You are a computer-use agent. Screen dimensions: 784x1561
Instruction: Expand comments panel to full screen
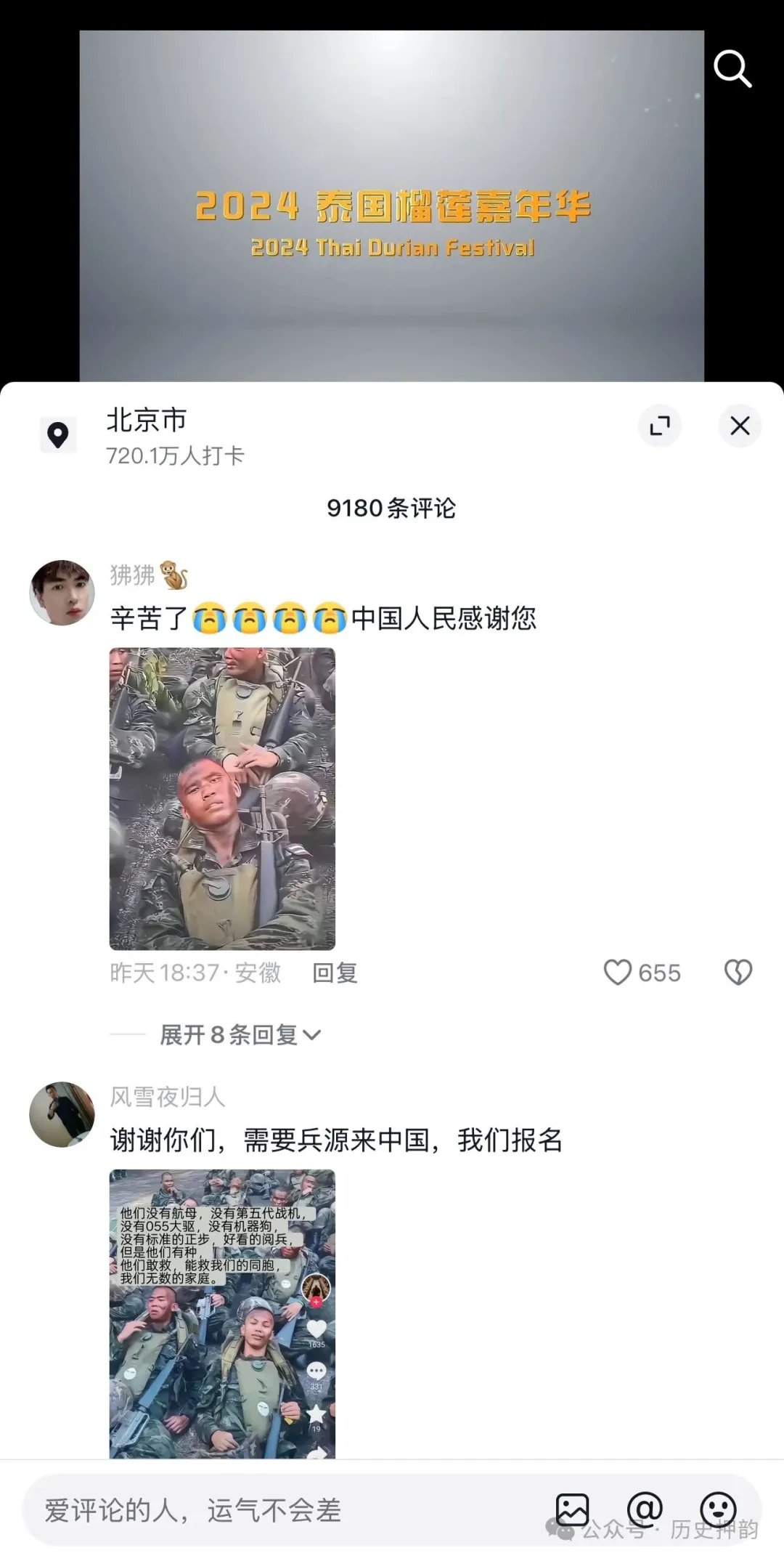(659, 426)
